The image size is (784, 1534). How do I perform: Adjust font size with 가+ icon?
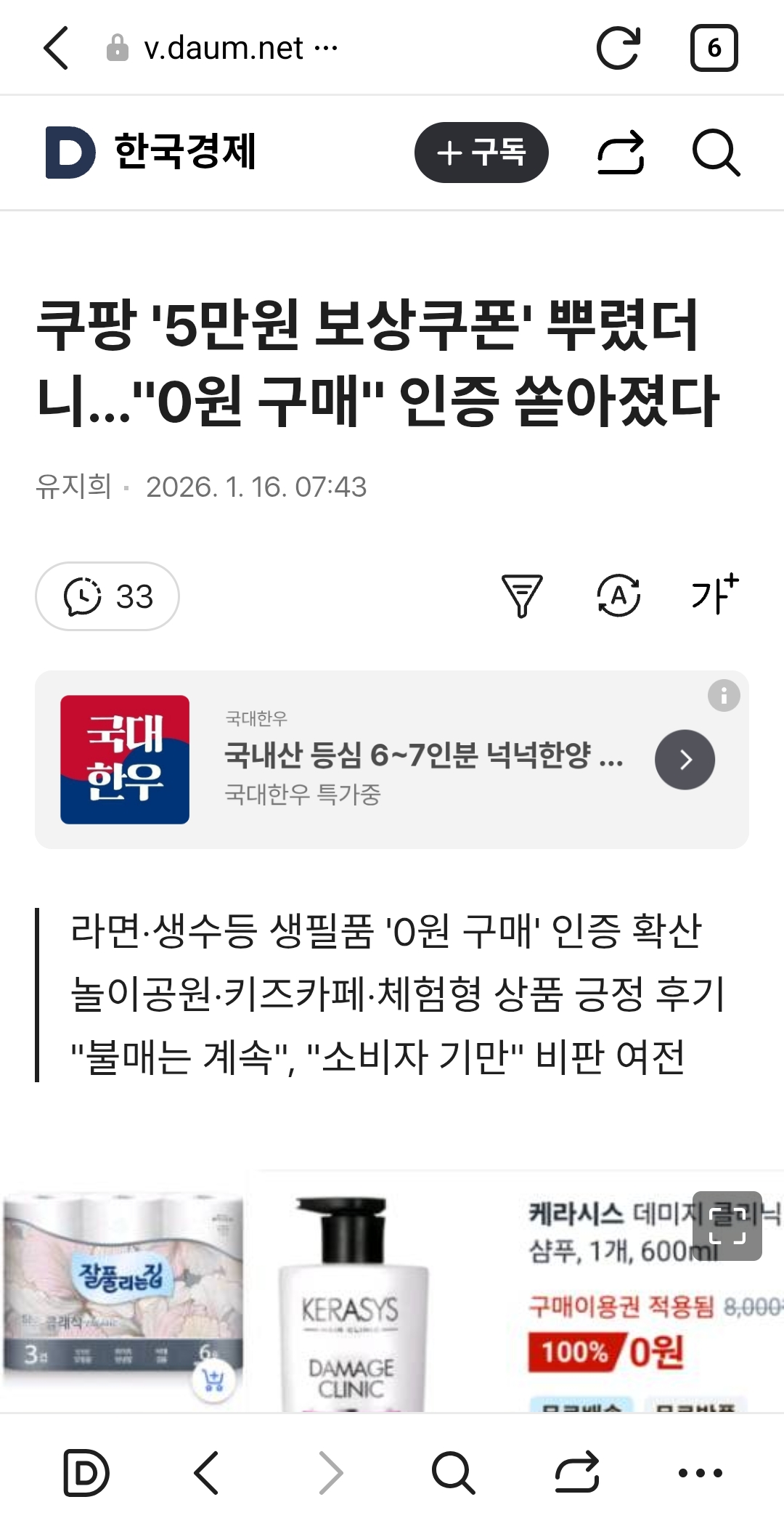pyautogui.click(x=715, y=594)
